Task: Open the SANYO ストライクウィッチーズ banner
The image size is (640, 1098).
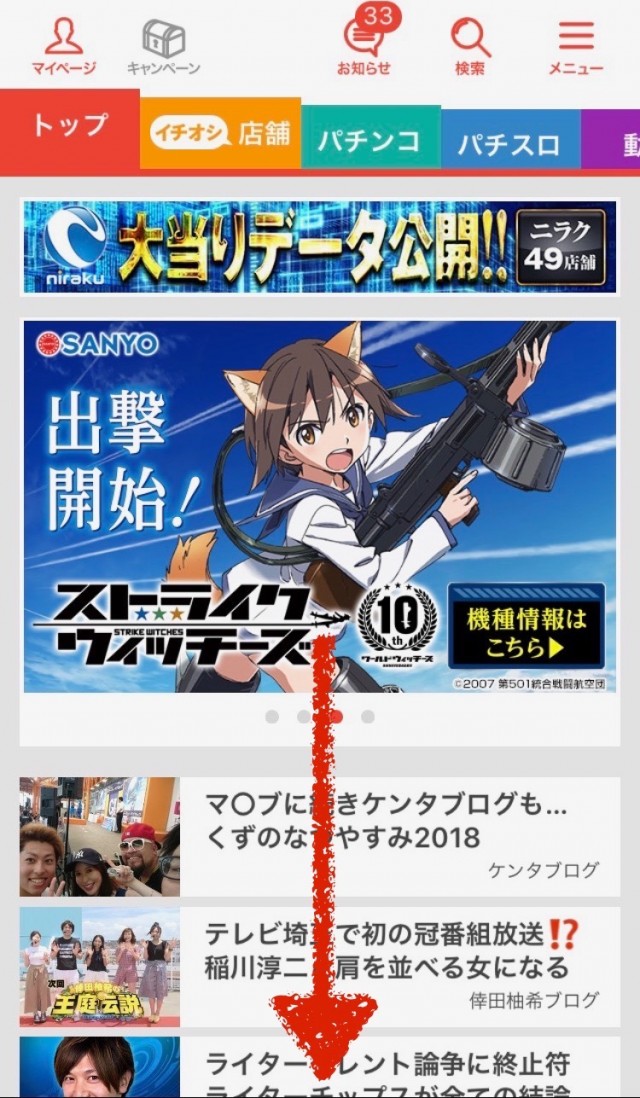Action: pos(319,506)
